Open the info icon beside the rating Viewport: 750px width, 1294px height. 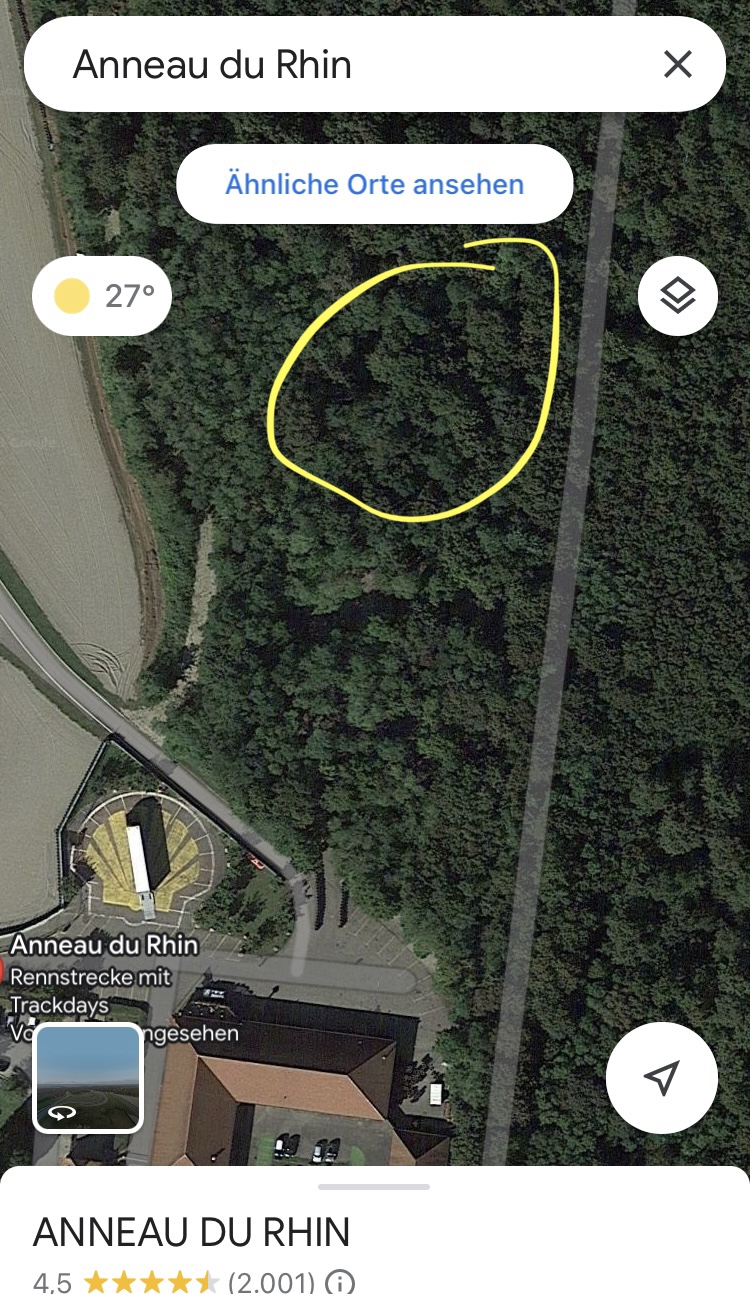(x=341, y=1282)
